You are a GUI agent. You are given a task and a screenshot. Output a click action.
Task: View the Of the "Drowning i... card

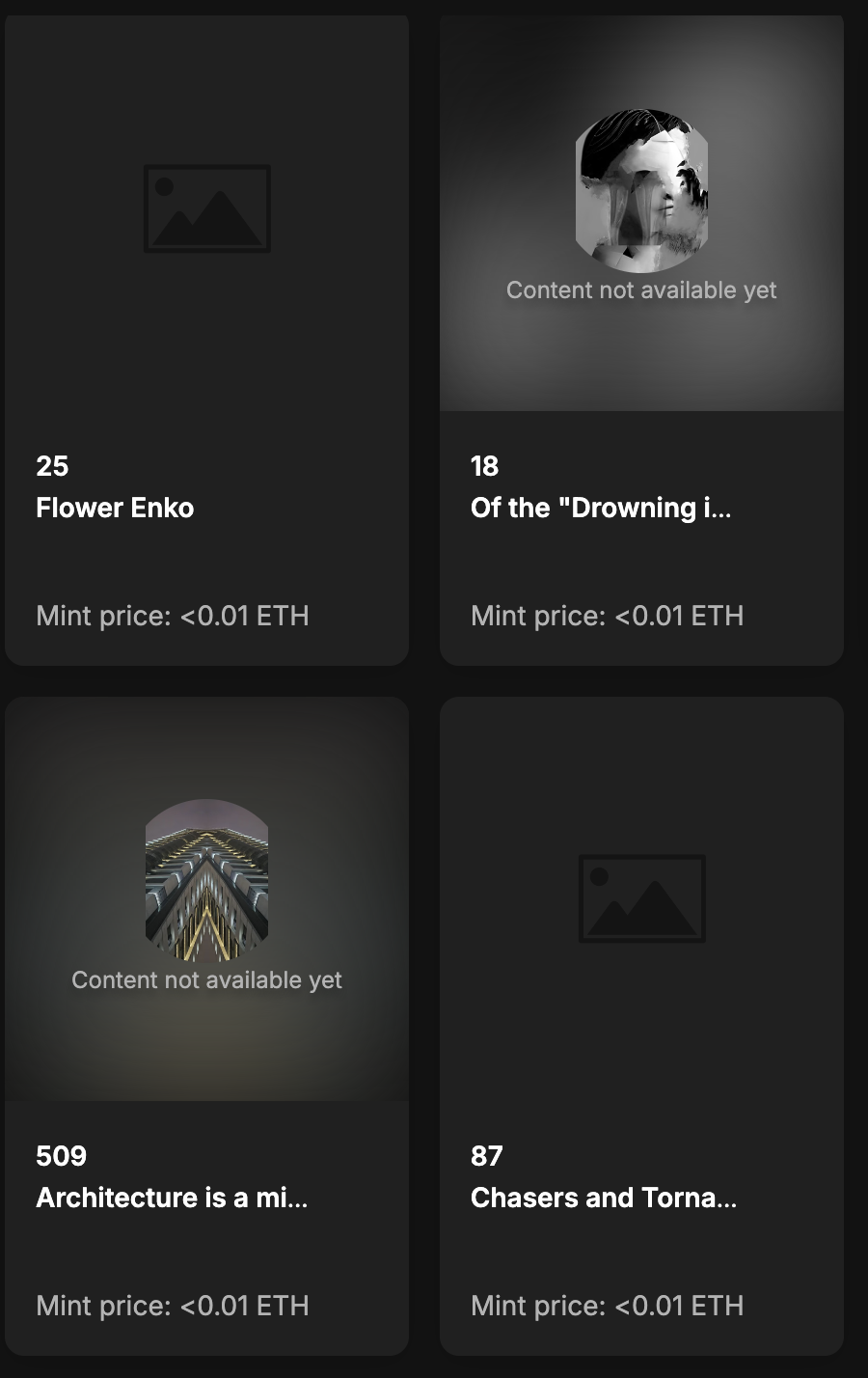[641, 338]
